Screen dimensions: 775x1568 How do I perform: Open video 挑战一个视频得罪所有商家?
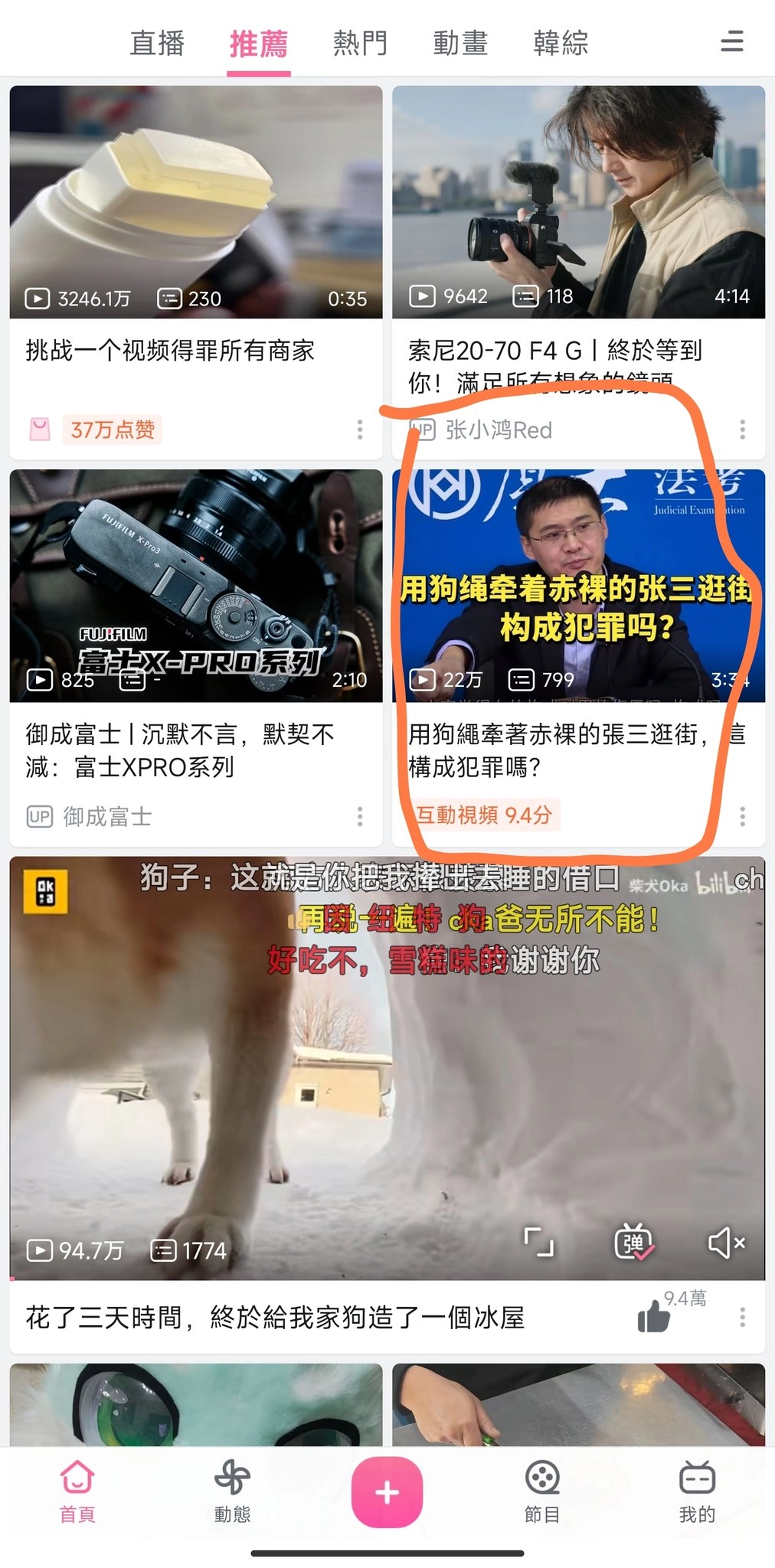196,203
